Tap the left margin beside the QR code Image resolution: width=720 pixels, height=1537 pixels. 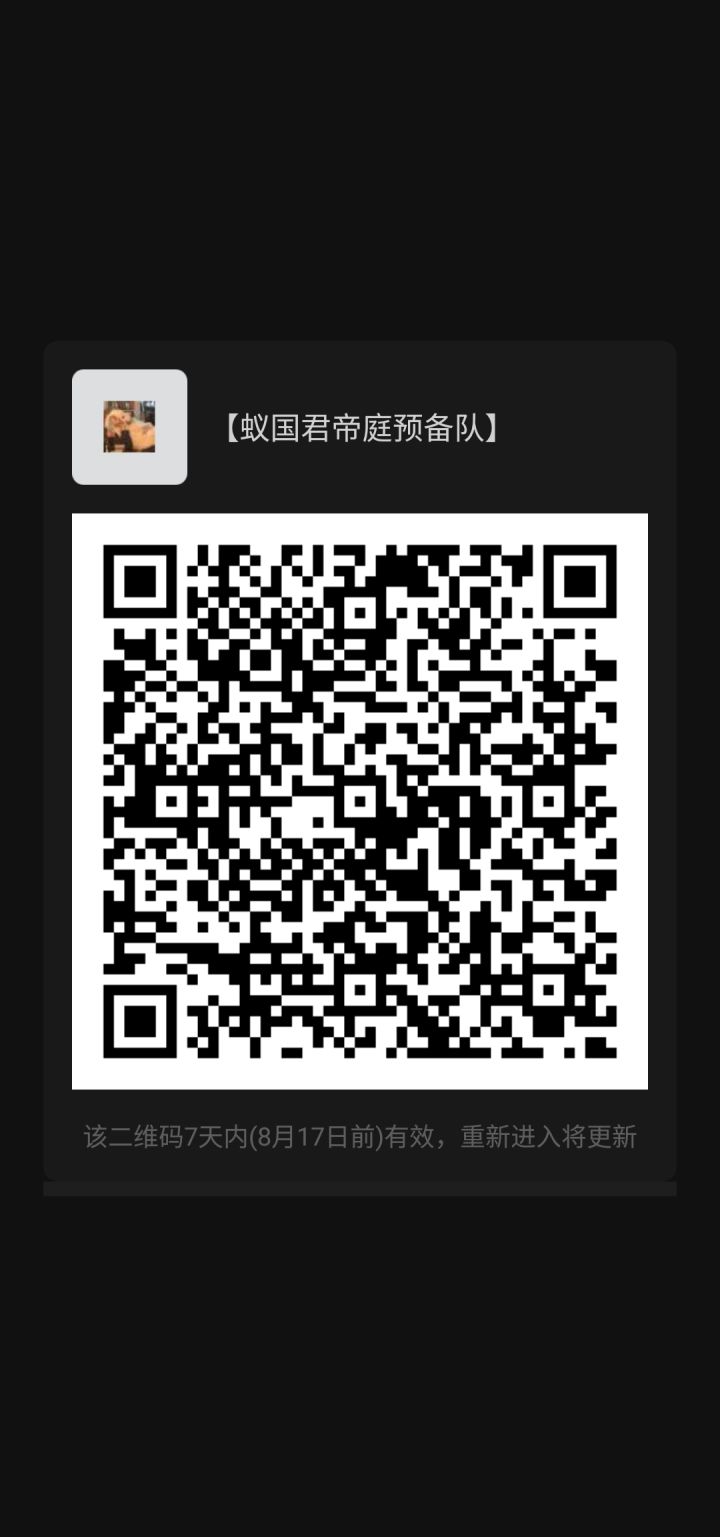click(58, 800)
